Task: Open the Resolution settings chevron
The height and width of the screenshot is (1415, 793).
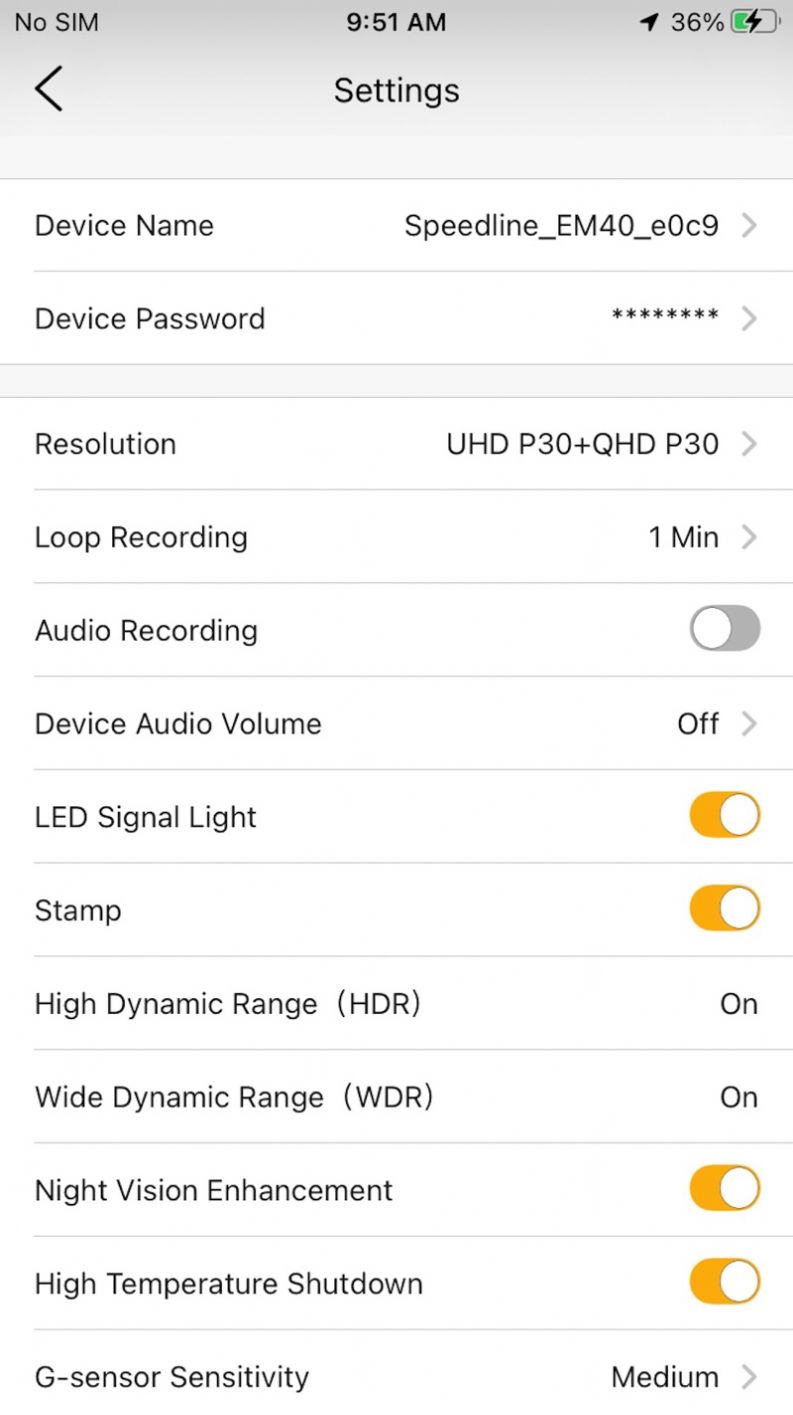Action: click(750, 444)
